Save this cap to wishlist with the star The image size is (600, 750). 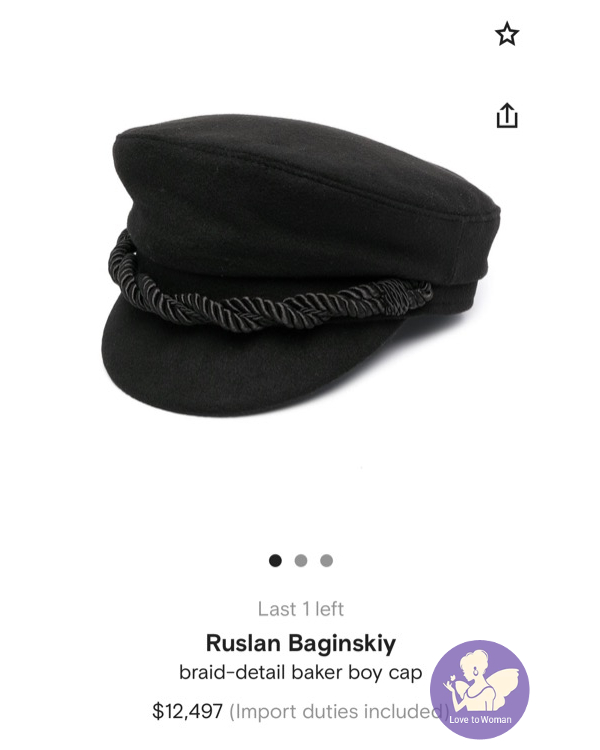coord(507,35)
